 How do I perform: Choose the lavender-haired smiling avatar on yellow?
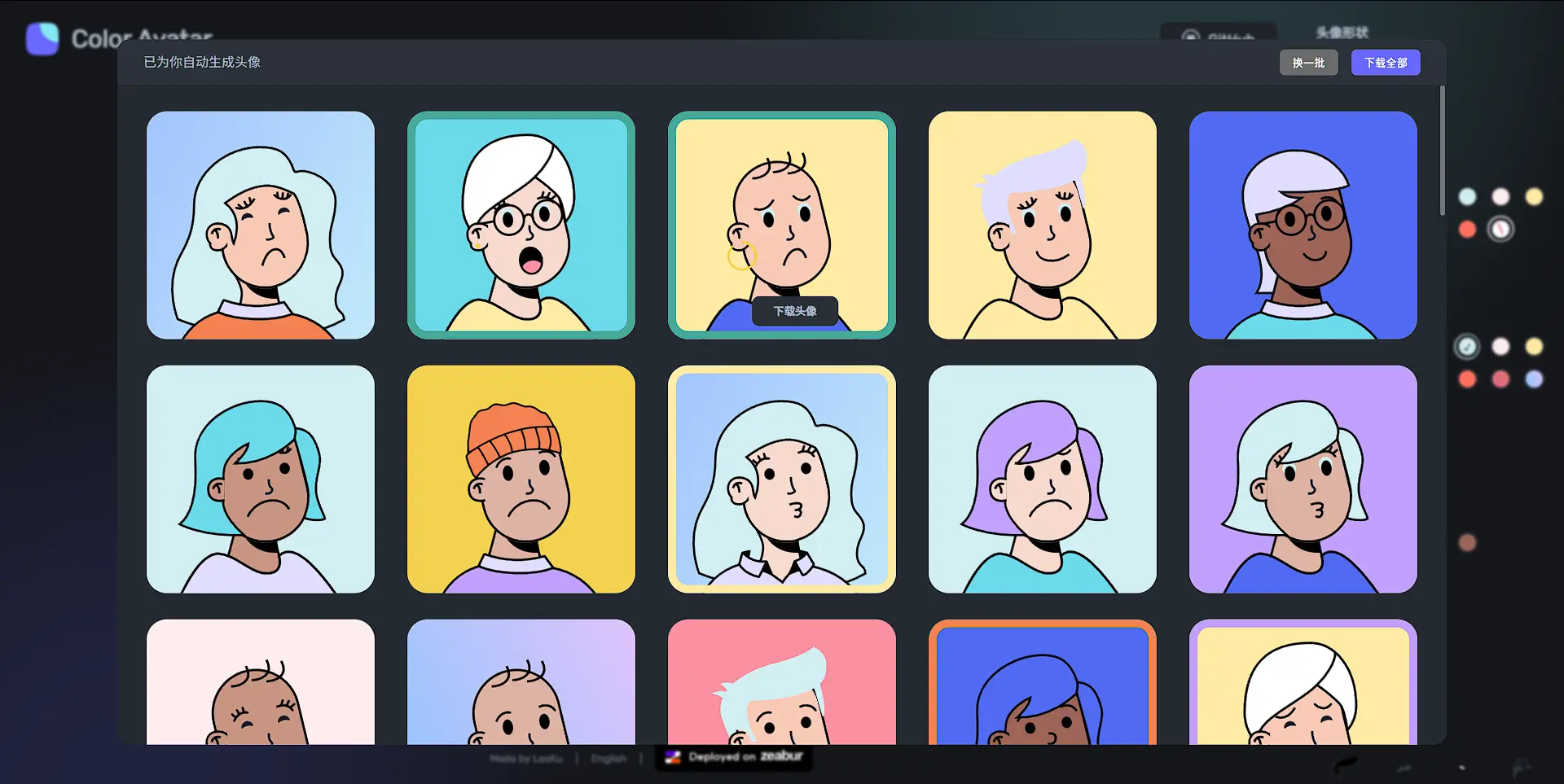(1043, 226)
